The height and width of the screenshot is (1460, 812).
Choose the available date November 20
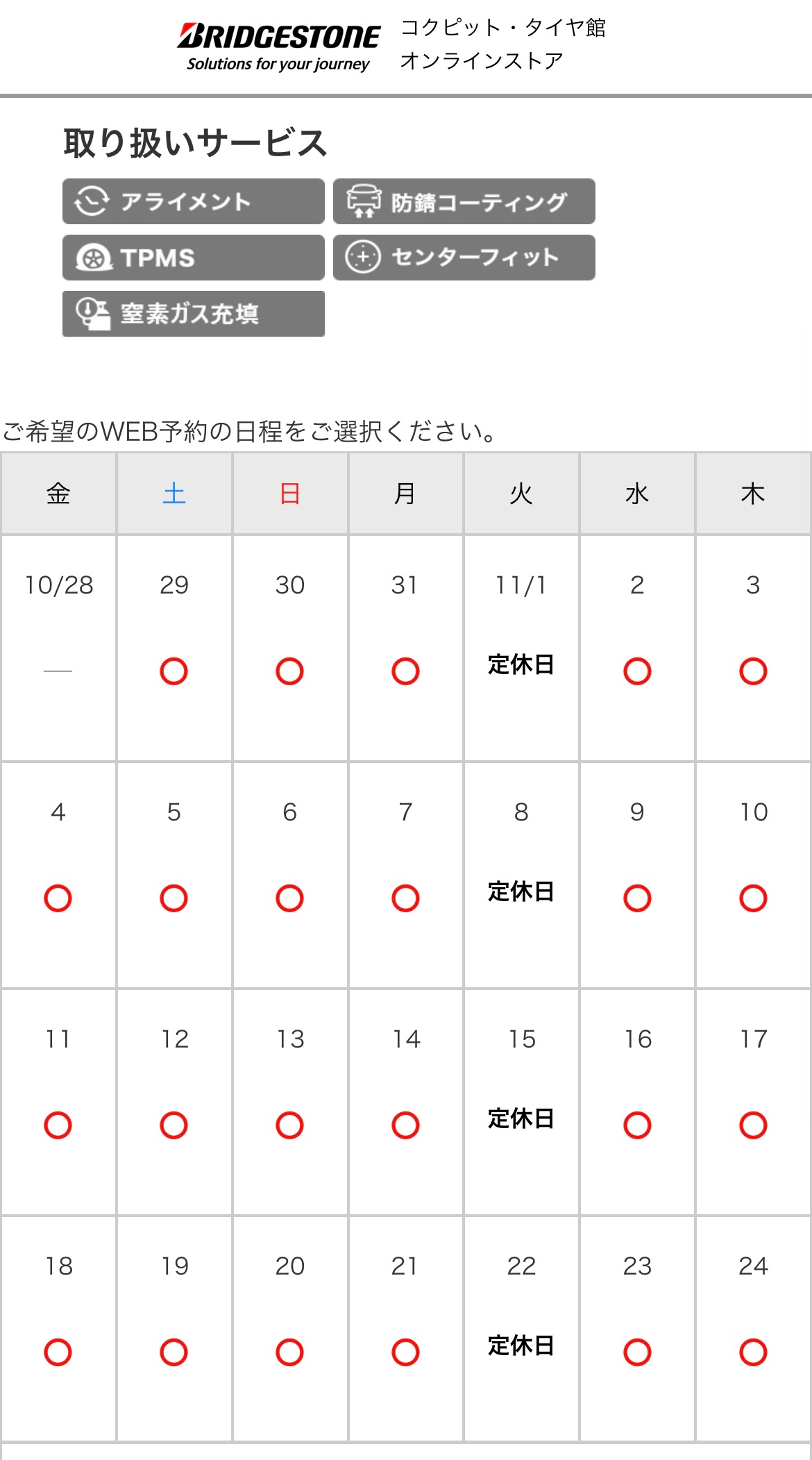pos(289,1352)
